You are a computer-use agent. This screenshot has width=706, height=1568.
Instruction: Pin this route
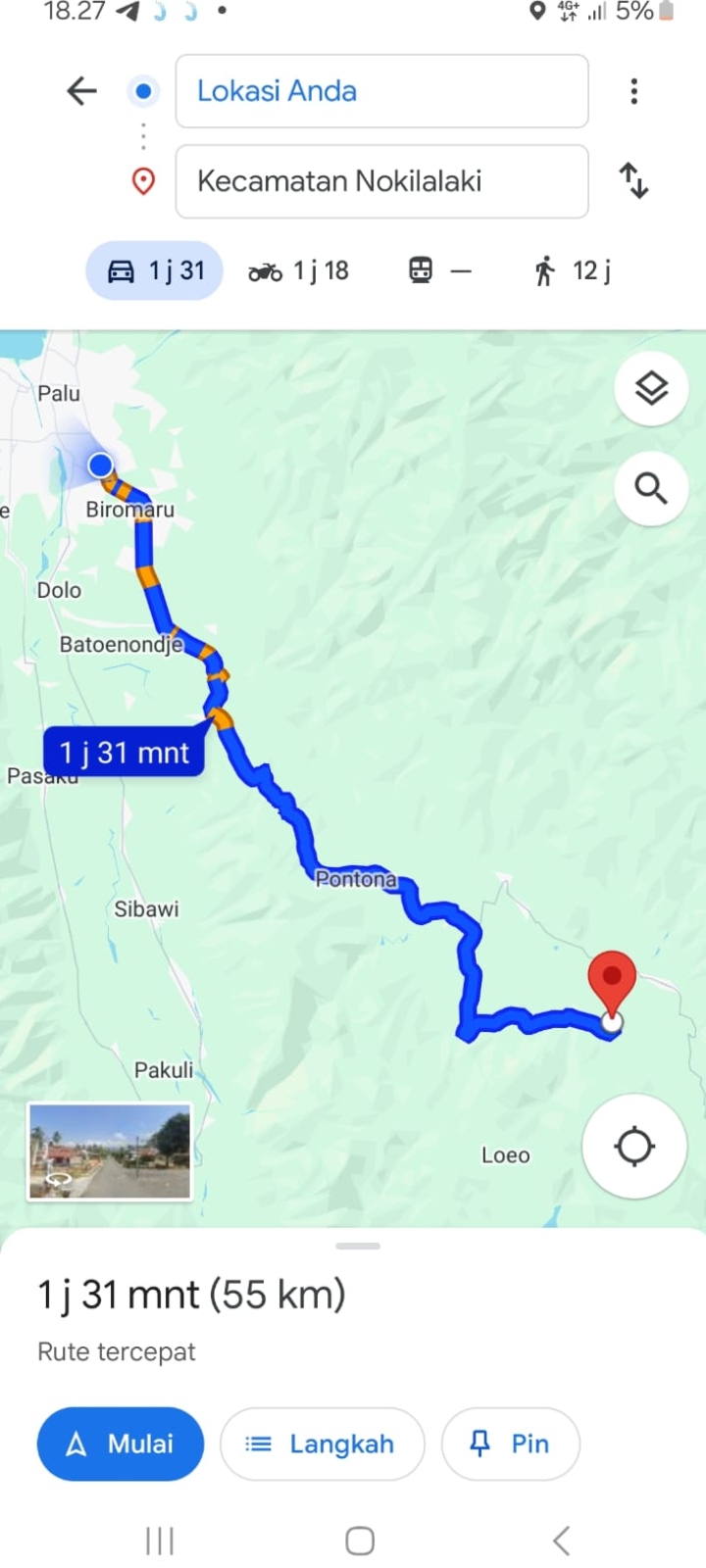coord(510,1444)
